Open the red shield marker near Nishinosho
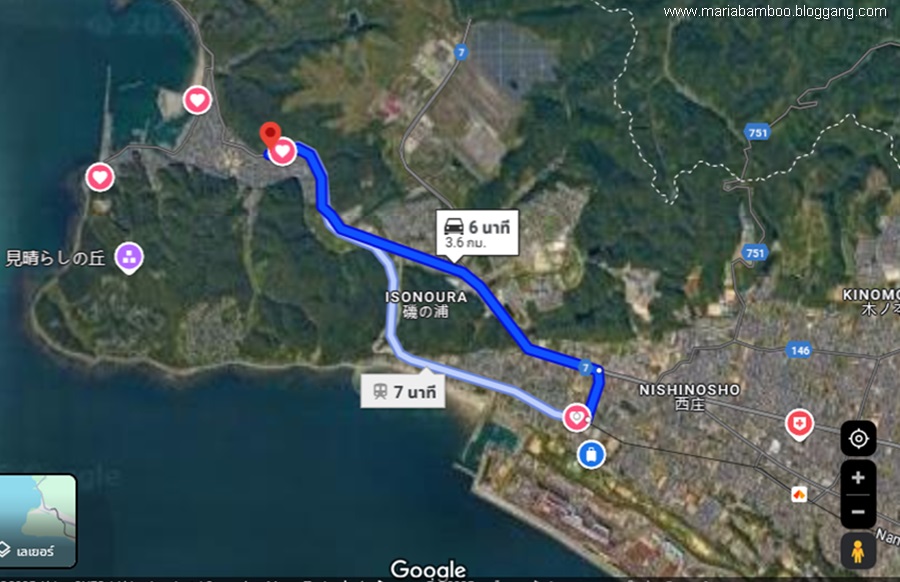The image size is (900, 582). (x=799, y=423)
